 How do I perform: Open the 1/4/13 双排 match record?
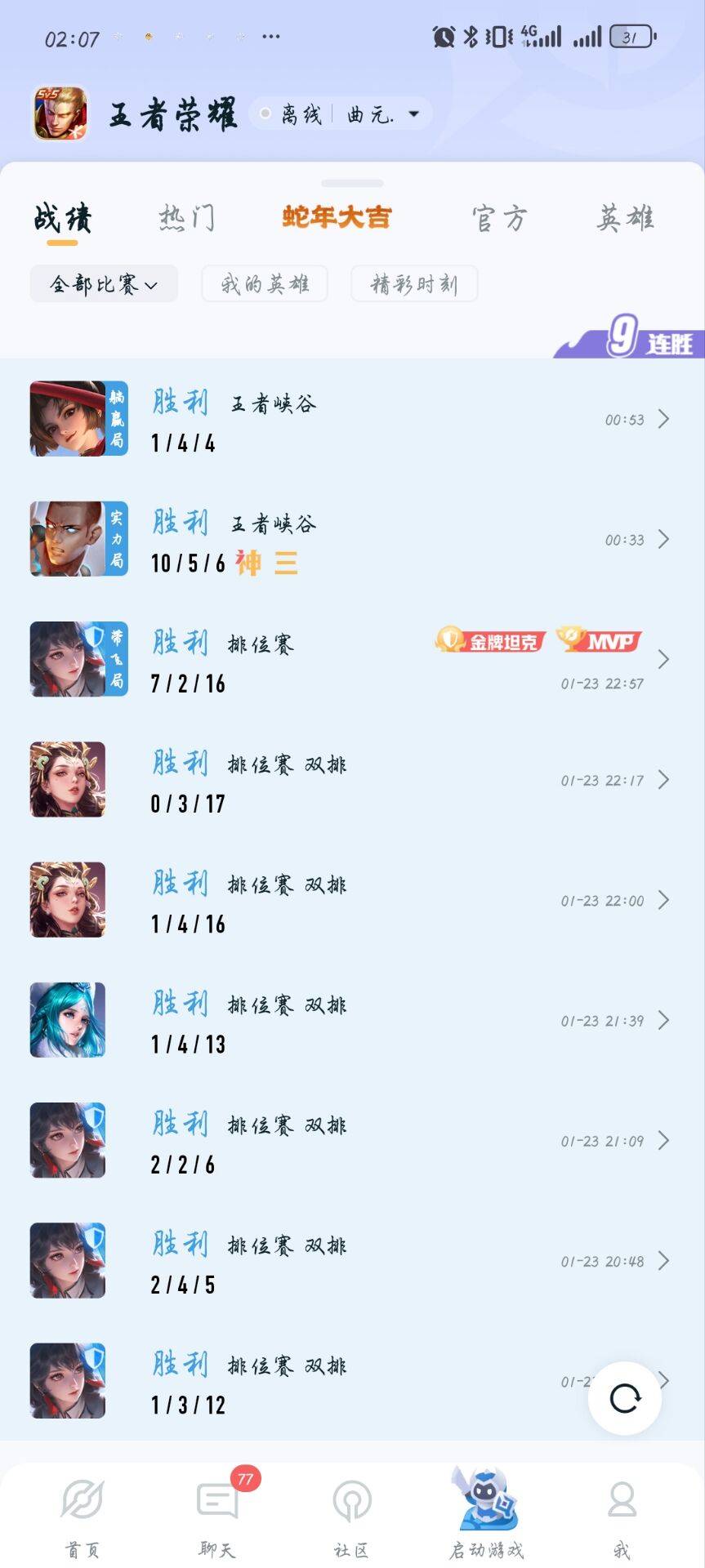tap(352, 1020)
